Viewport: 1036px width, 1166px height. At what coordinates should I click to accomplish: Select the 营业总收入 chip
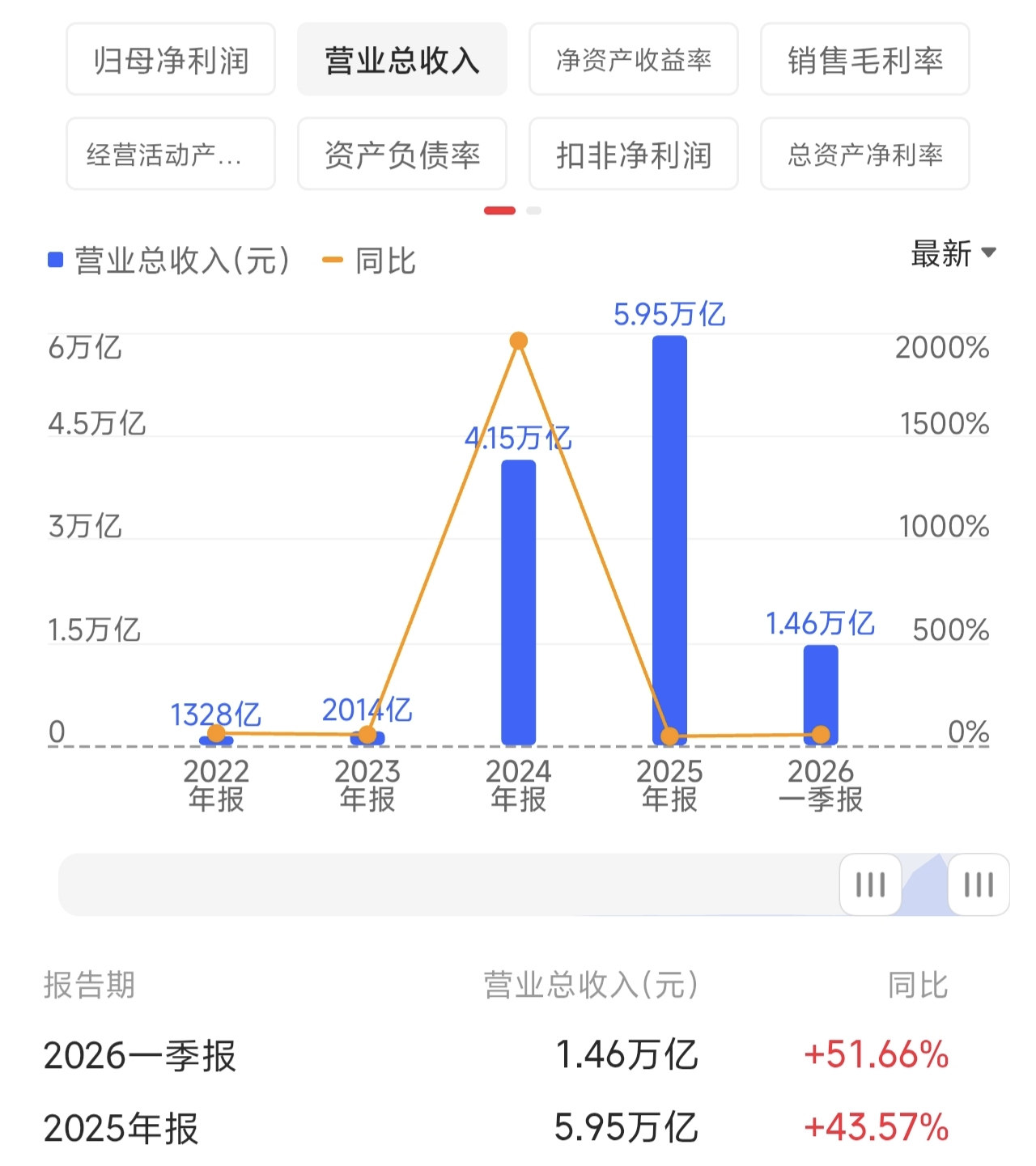point(402,60)
